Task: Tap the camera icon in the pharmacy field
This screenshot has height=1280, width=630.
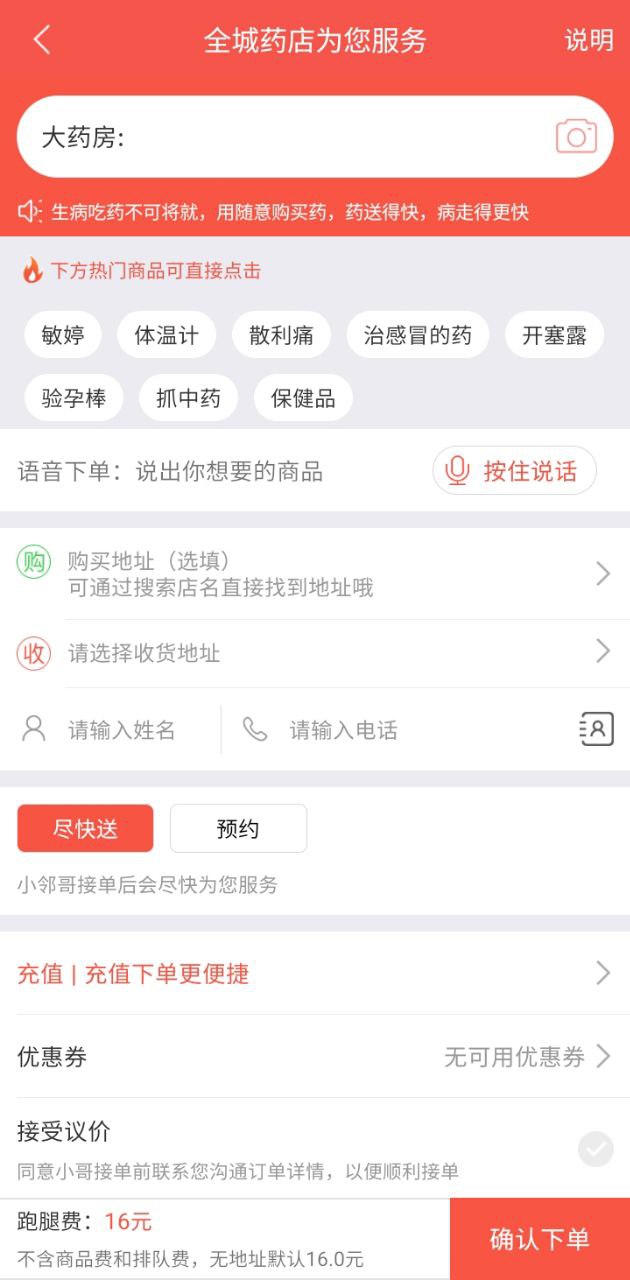Action: [x=576, y=137]
